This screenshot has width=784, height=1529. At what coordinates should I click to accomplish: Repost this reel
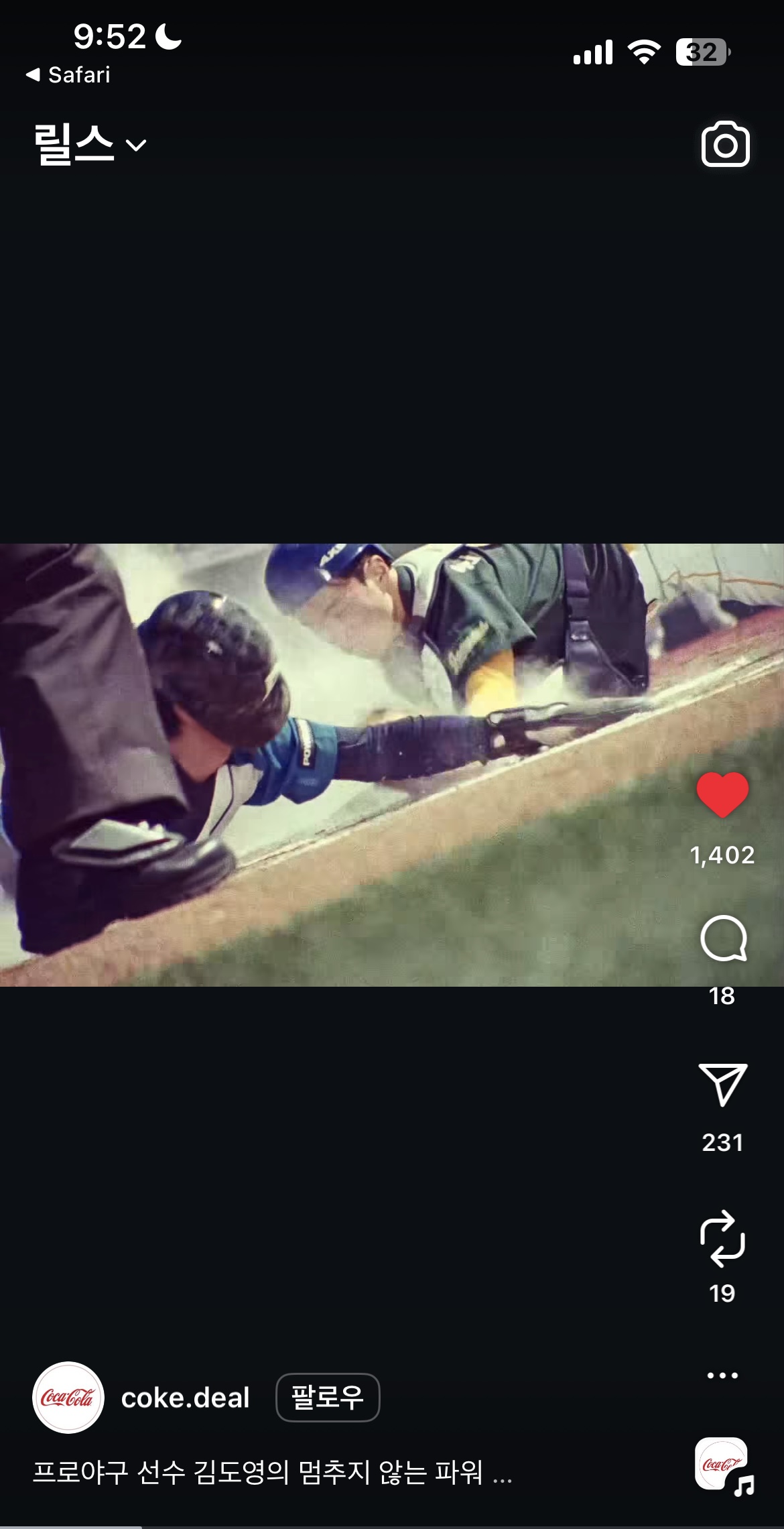click(x=722, y=1238)
